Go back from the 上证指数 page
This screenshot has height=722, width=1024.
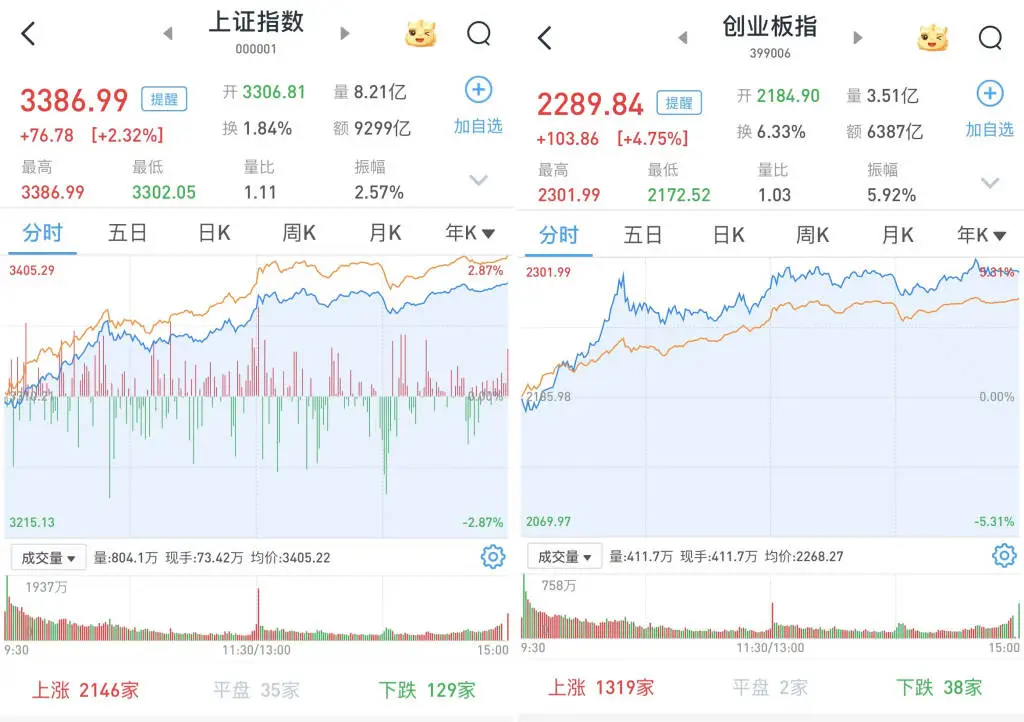(x=28, y=34)
